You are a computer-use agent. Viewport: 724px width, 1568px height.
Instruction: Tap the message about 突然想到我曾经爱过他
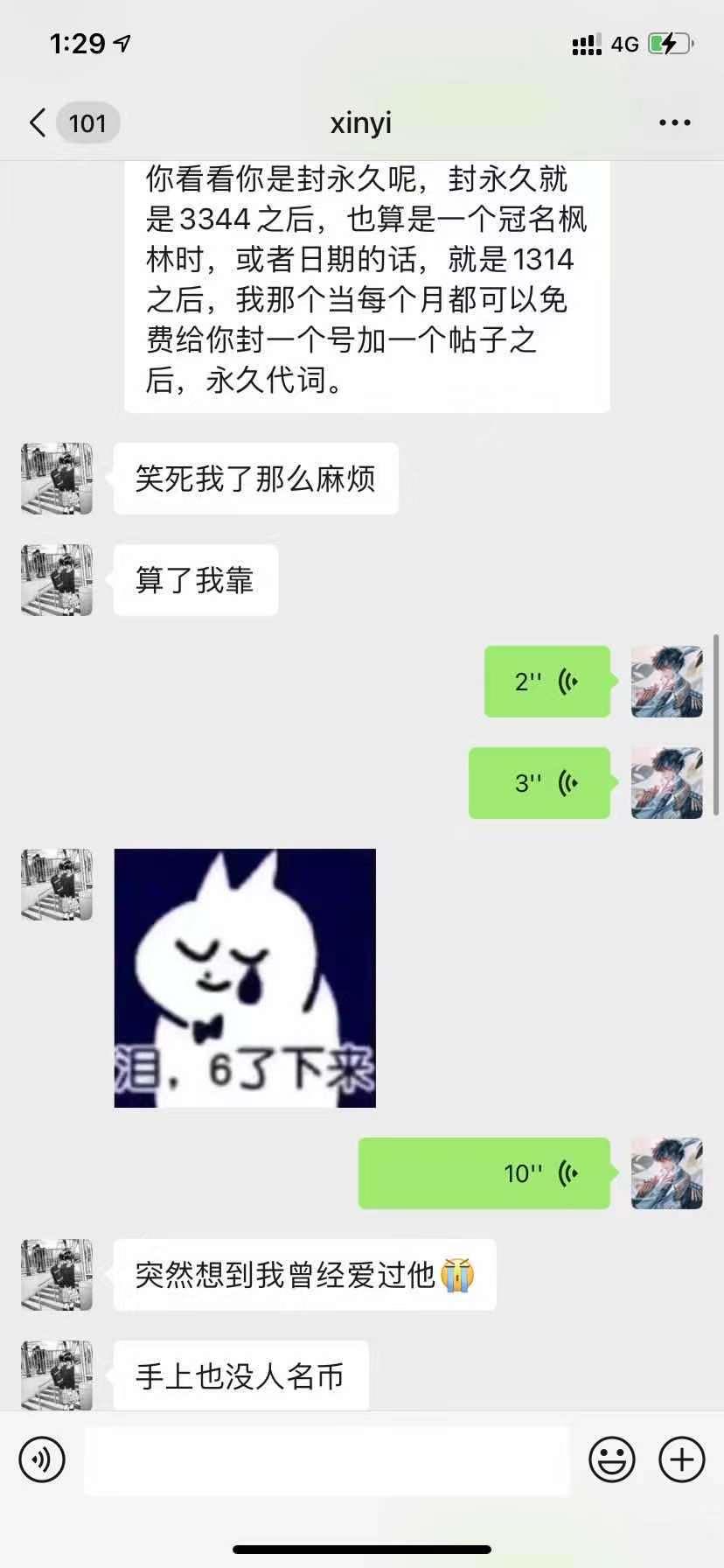(x=302, y=1275)
